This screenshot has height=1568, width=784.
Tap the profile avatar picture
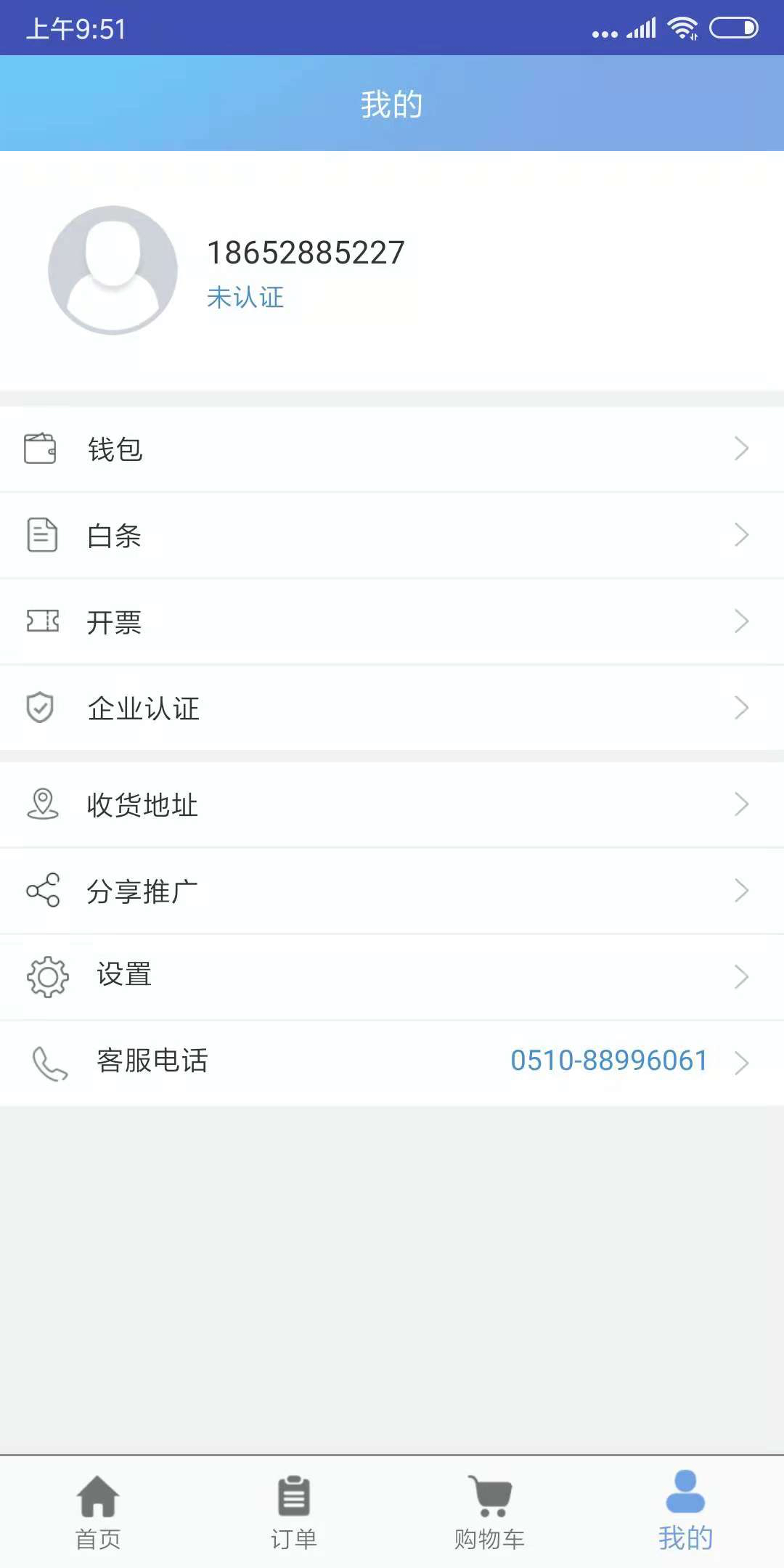113,270
